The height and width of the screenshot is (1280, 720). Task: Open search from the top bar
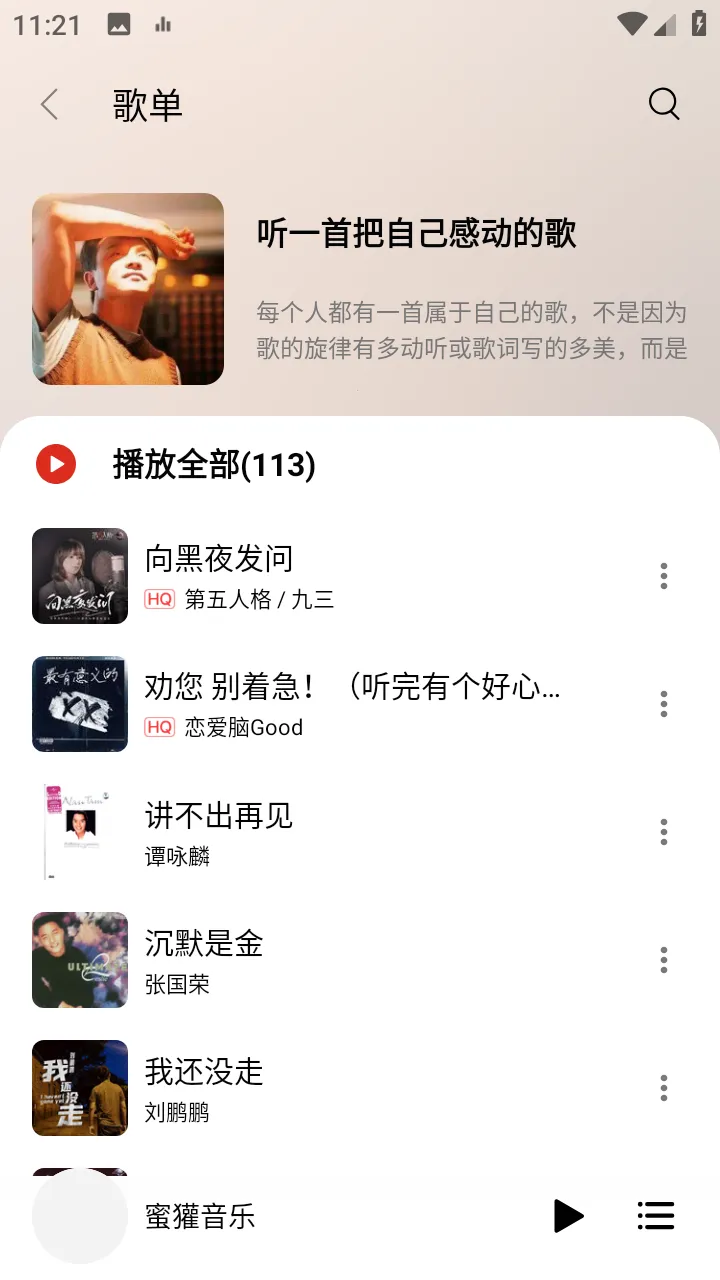click(664, 104)
